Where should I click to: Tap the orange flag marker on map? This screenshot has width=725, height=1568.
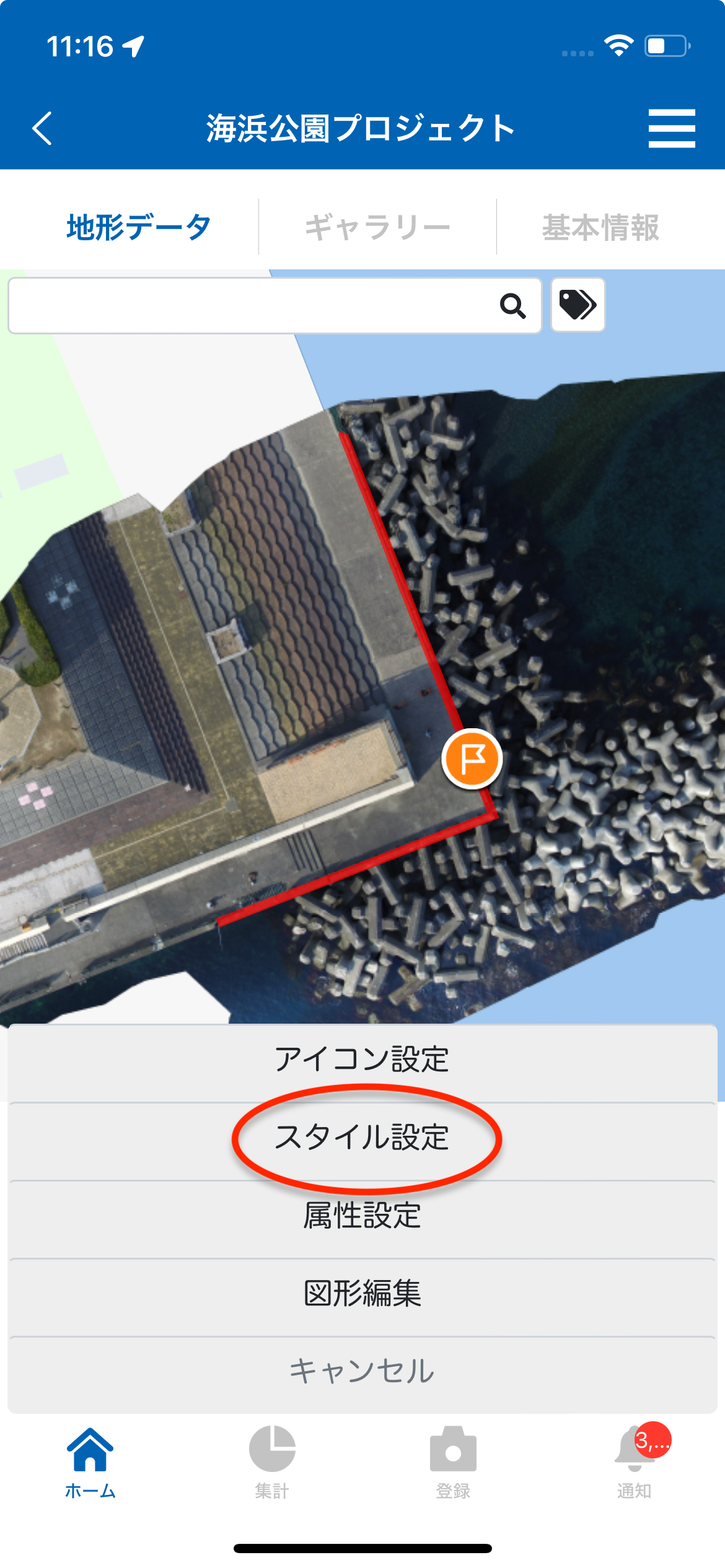point(472,759)
